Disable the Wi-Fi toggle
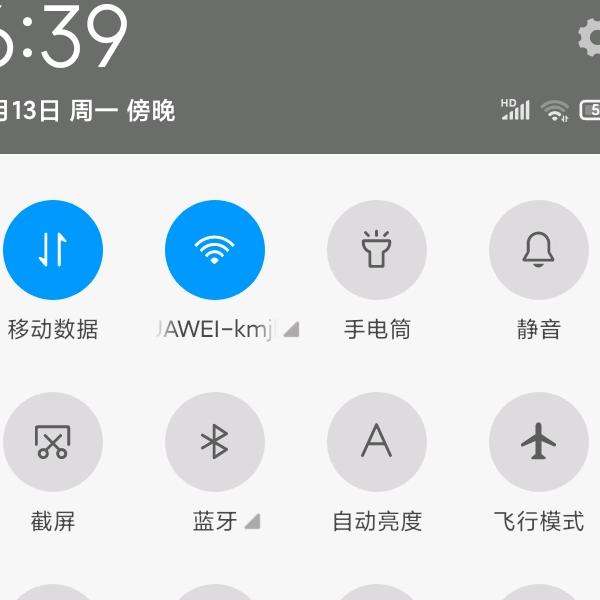Image resolution: width=600 pixels, height=600 pixels. click(215, 250)
